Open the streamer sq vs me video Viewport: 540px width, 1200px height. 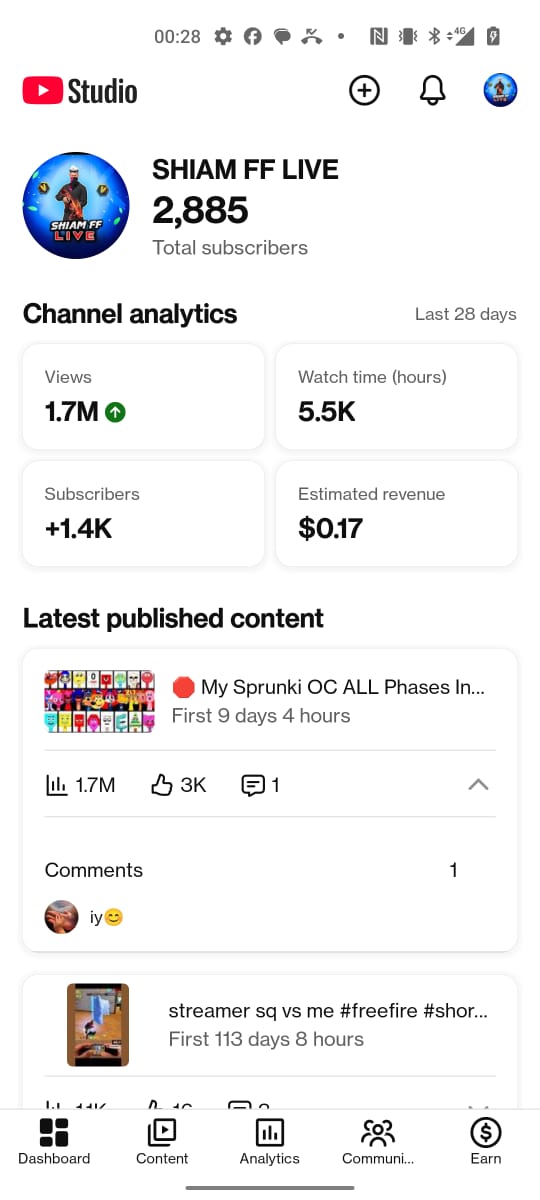pos(270,1025)
